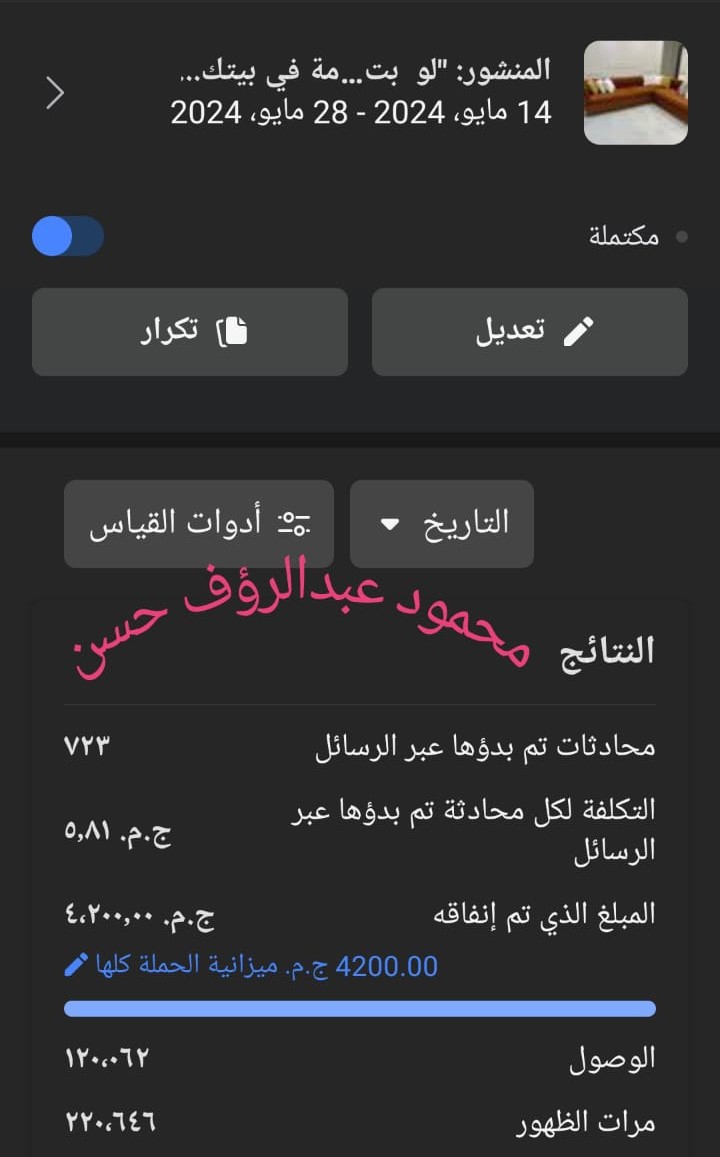Open the التاريخ date dropdown
The width and height of the screenshot is (720, 1157).
pyautogui.click(x=441, y=524)
